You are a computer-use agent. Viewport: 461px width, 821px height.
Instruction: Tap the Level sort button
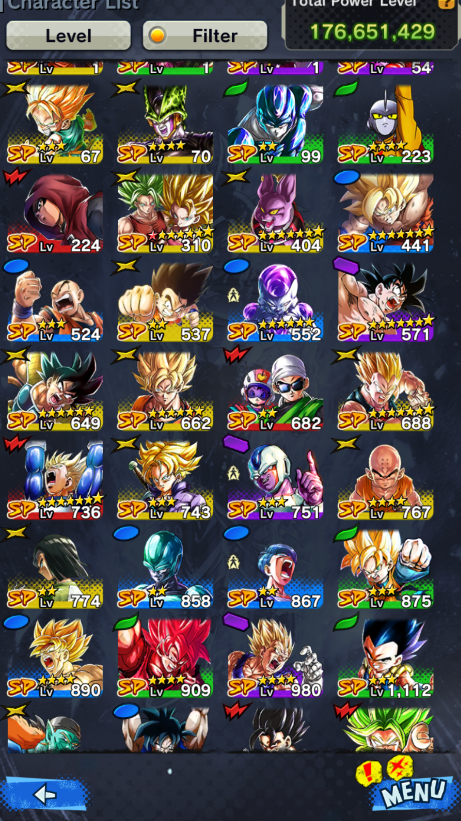tap(69, 36)
